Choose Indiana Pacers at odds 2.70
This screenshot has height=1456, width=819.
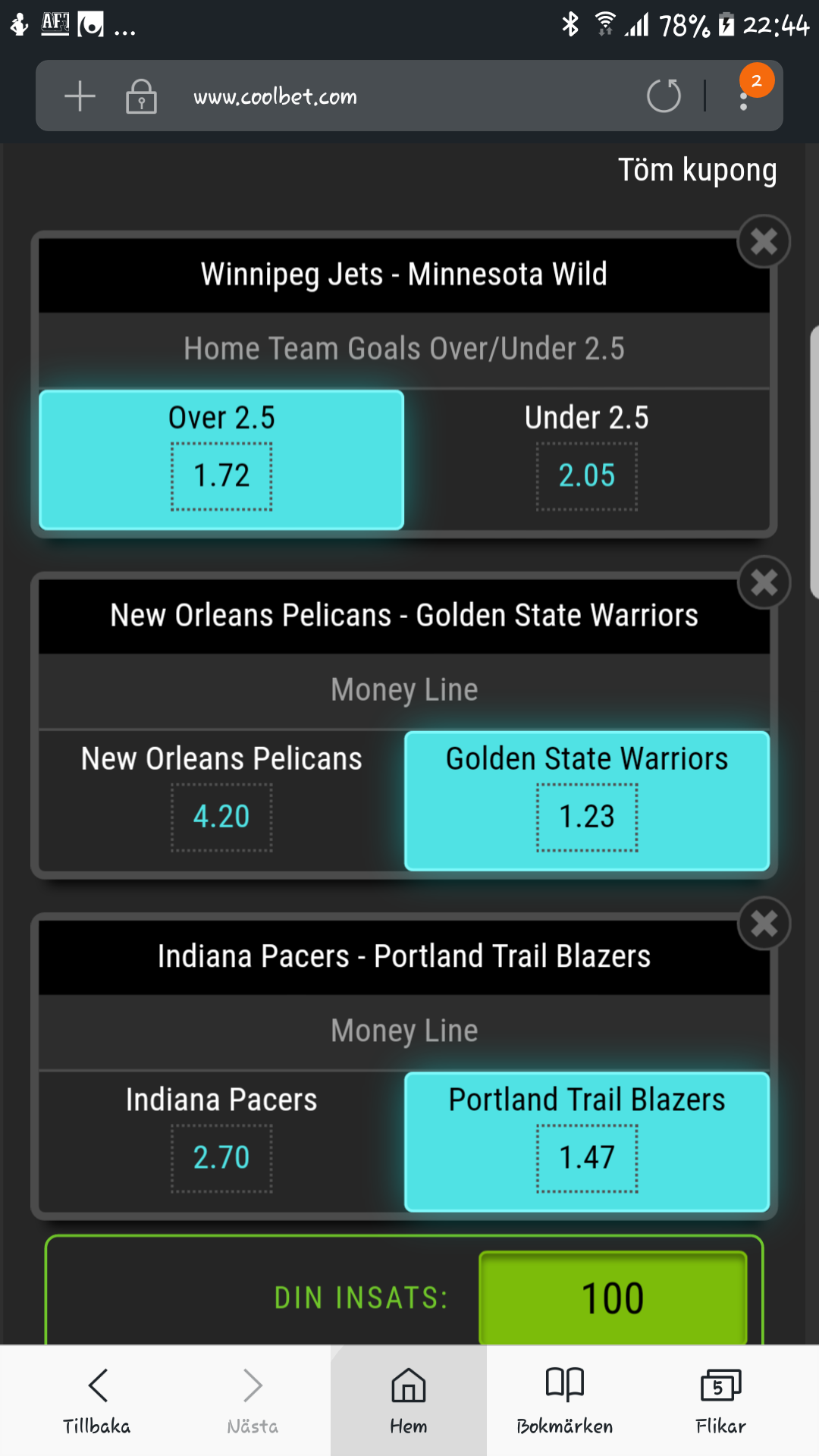pyautogui.click(x=221, y=1142)
